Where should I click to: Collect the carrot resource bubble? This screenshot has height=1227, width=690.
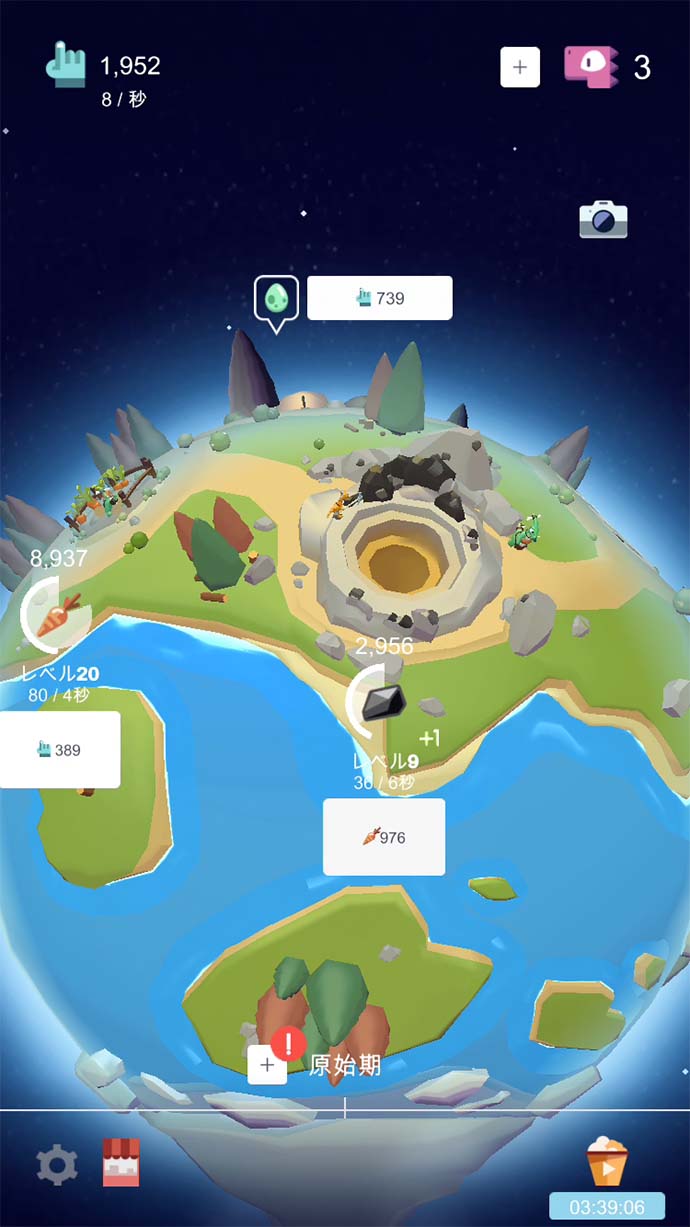(x=60, y=614)
